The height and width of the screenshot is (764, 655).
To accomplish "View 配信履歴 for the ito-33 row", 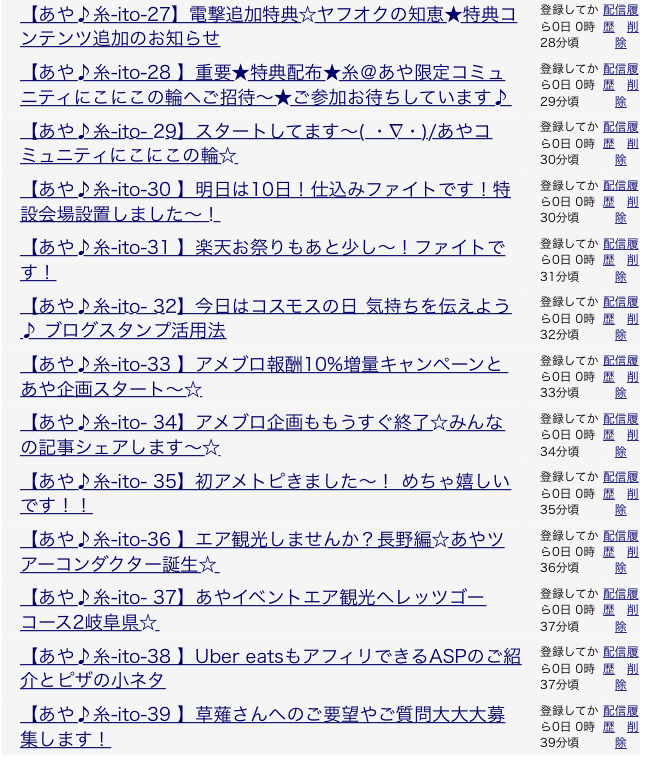I will [x=620, y=360].
